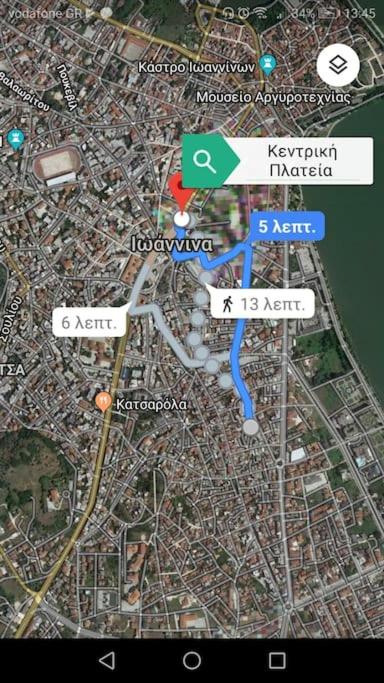Go back with the system back button
The height and width of the screenshot is (683, 384).
point(107,660)
